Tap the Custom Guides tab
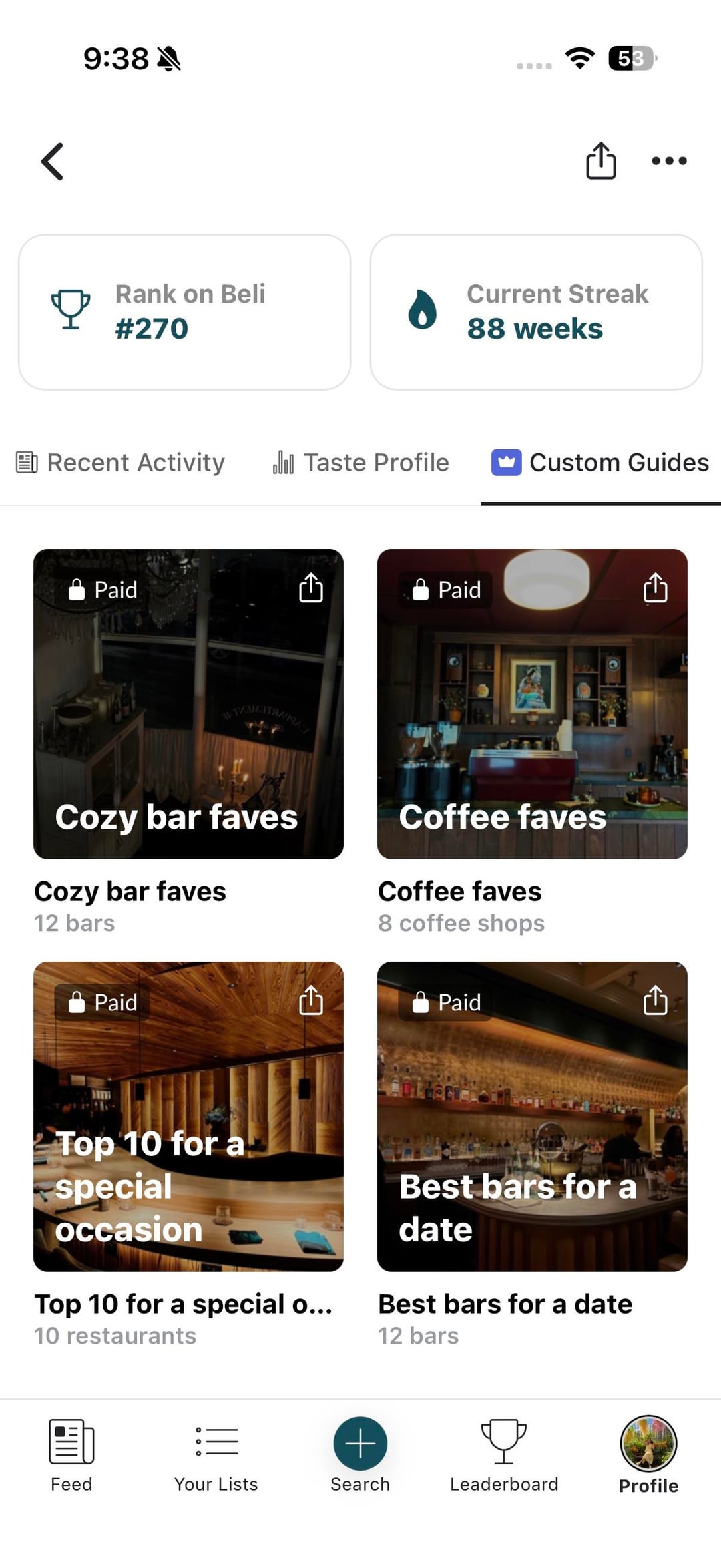Screen dimensions: 721x1568 coord(600,463)
